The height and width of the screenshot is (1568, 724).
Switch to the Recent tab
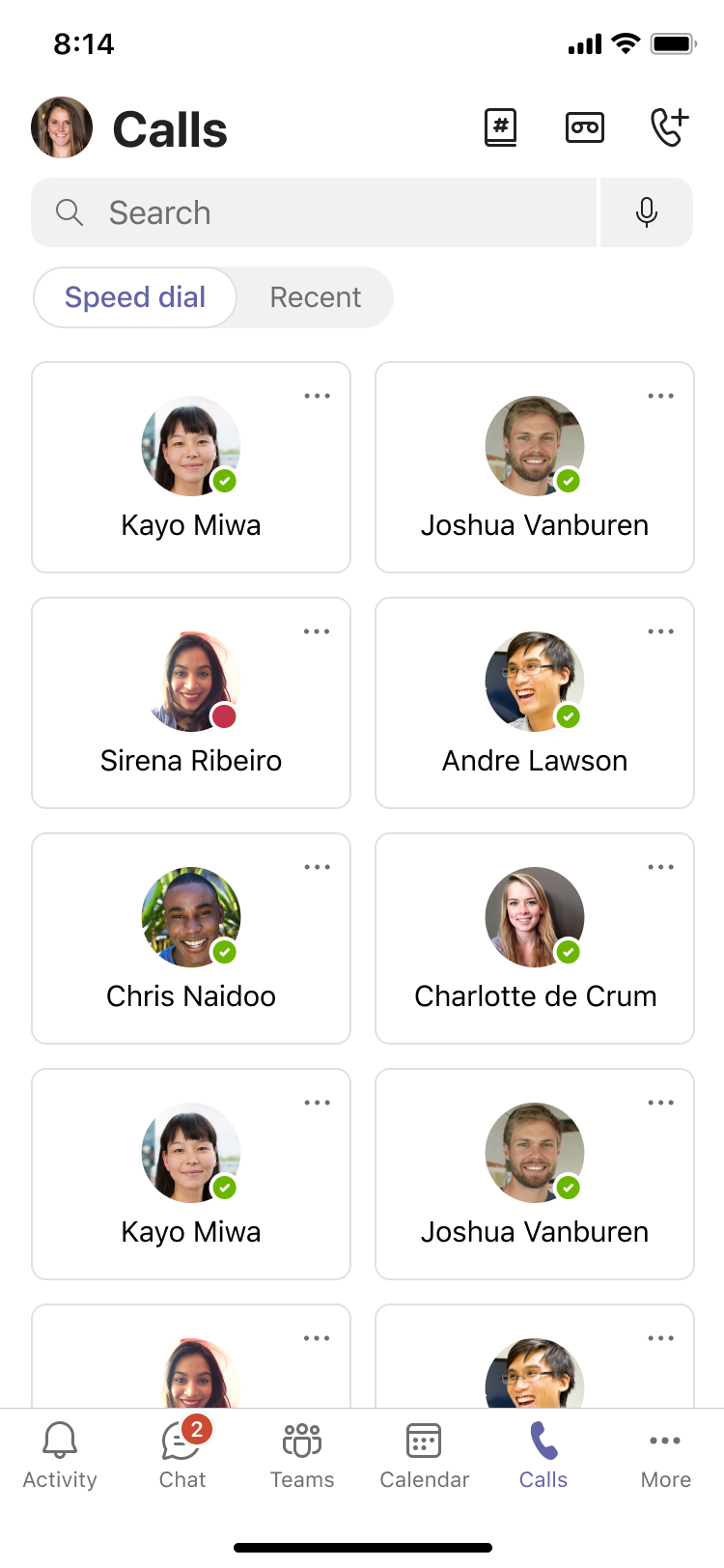[316, 297]
